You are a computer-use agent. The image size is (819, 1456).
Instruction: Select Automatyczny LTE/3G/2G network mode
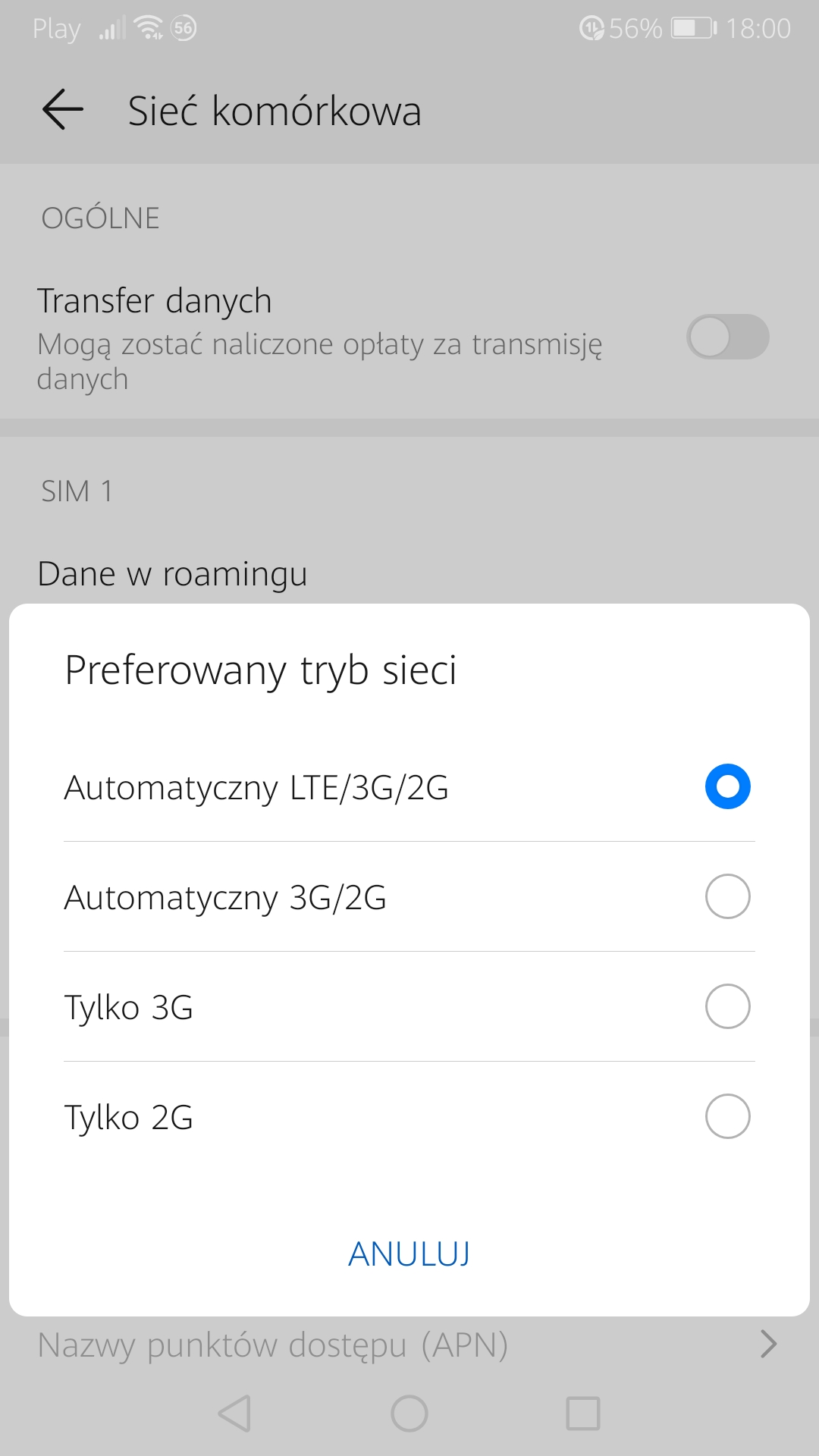[409, 787]
